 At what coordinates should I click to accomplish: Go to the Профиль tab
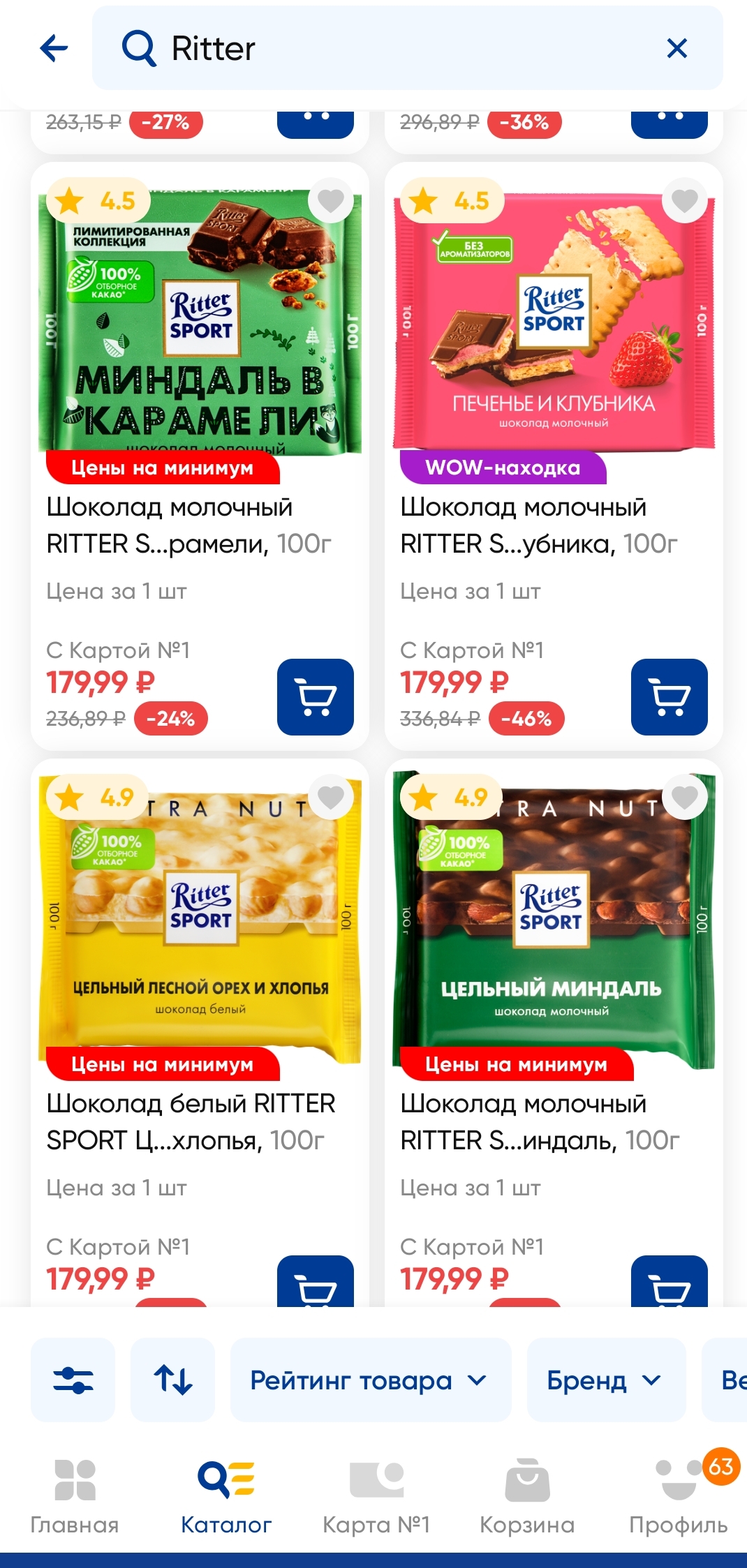(678, 1495)
